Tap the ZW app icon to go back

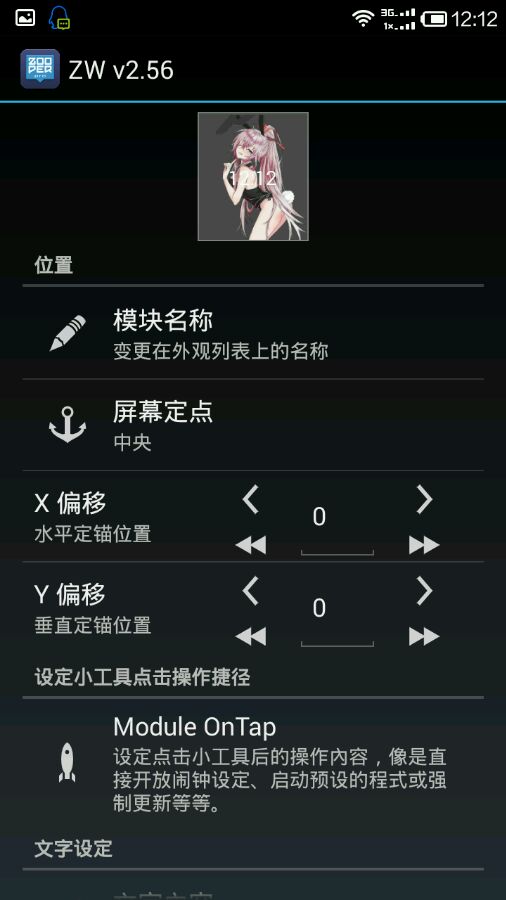tap(40, 69)
